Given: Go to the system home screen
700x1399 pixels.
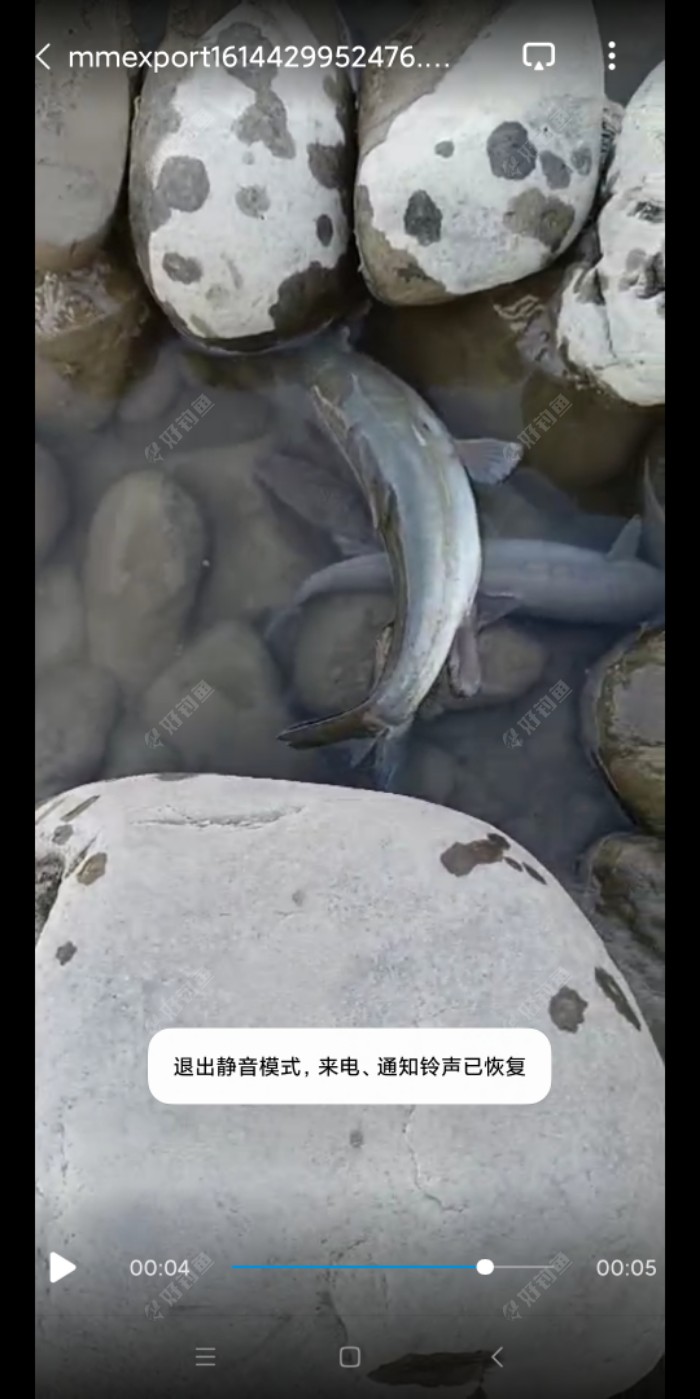Looking at the screenshot, I should tap(349, 1356).
